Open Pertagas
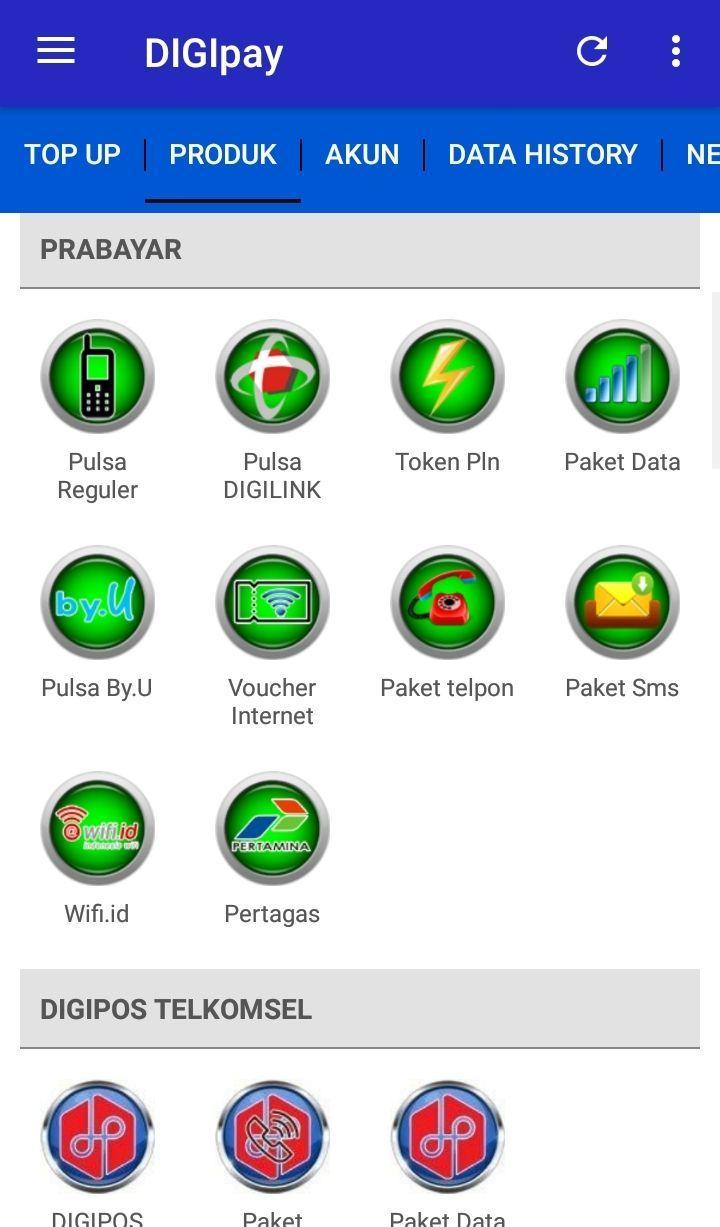Viewport: 720px width, 1227px height. (x=272, y=829)
